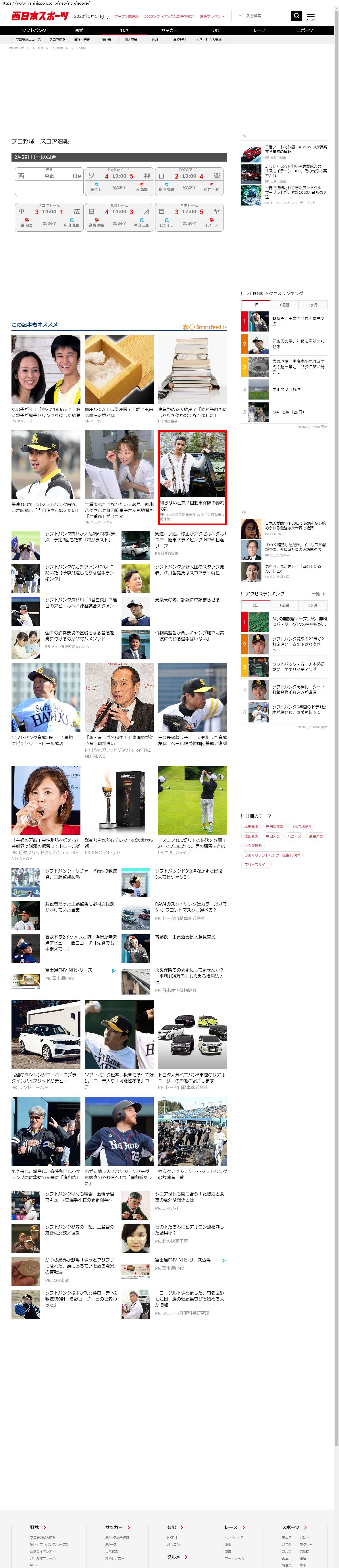Switch プロ野球 ranking to 1週間

tap(284, 305)
